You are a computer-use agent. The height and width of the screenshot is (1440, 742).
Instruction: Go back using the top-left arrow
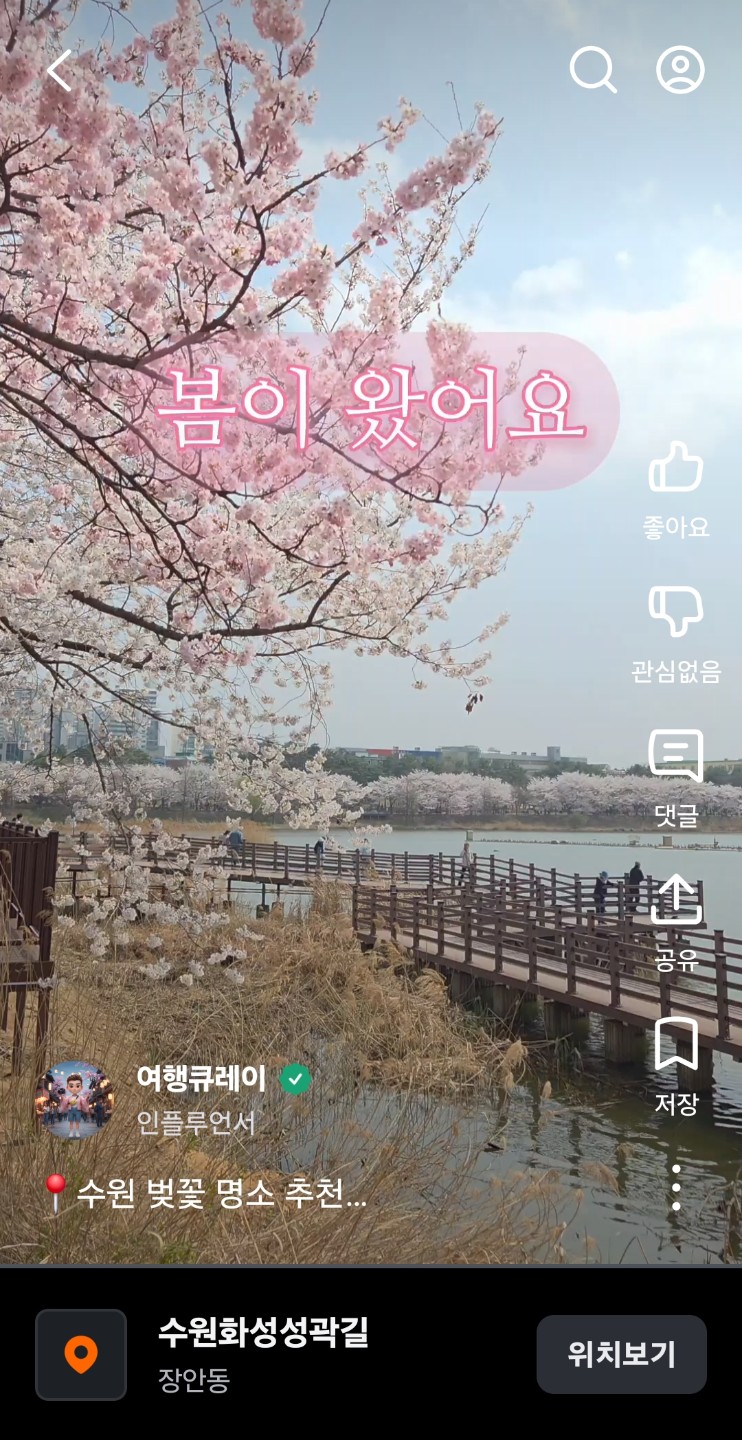pos(59,71)
